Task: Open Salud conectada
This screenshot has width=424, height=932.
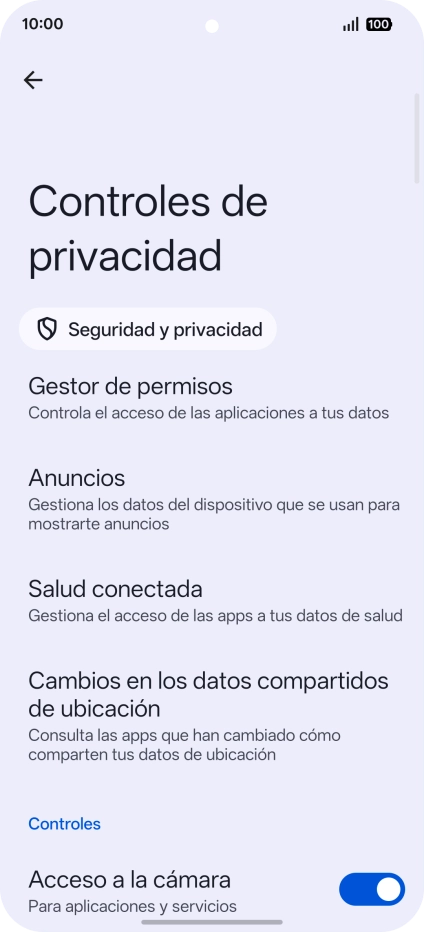Action: pos(212,600)
